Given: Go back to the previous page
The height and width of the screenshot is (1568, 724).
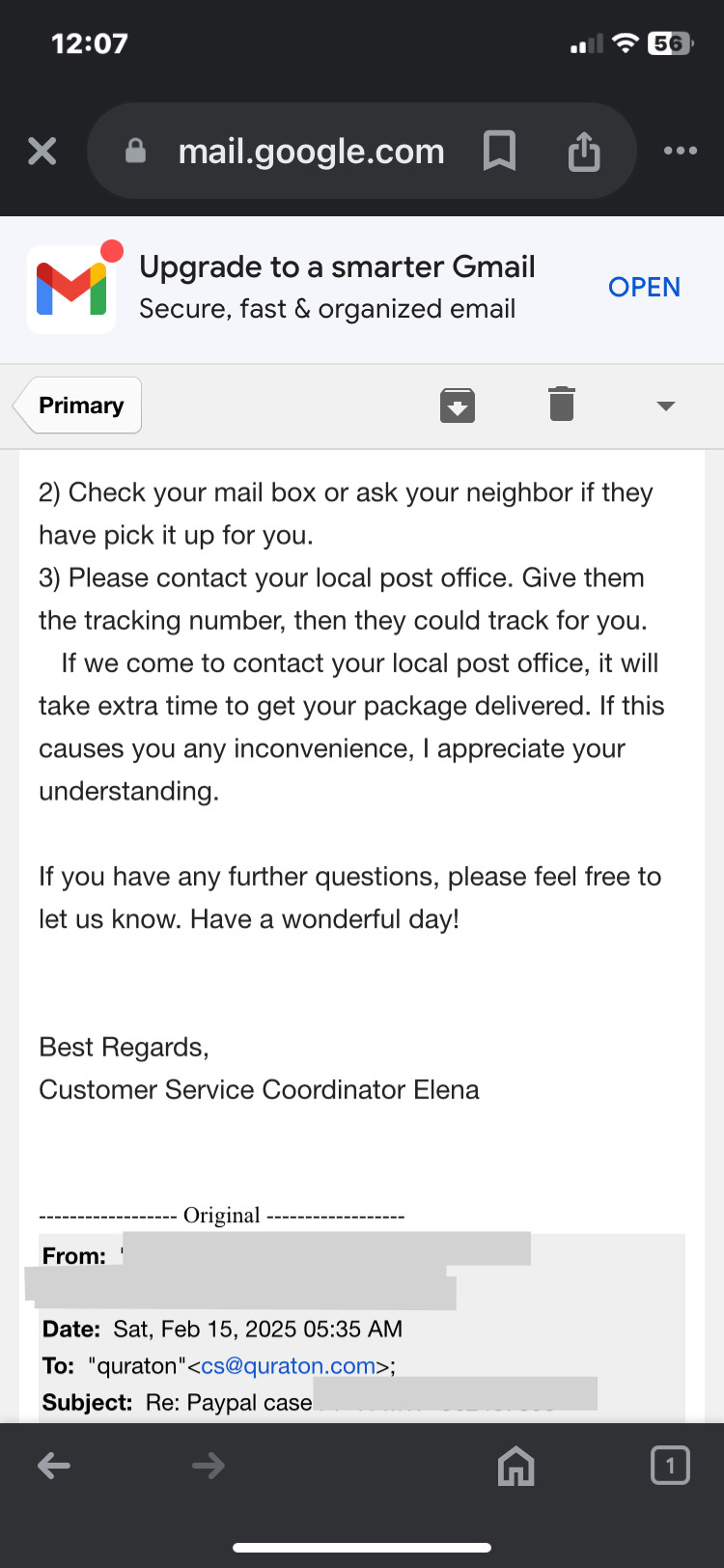Looking at the screenshot, I should coord(54,1467).
